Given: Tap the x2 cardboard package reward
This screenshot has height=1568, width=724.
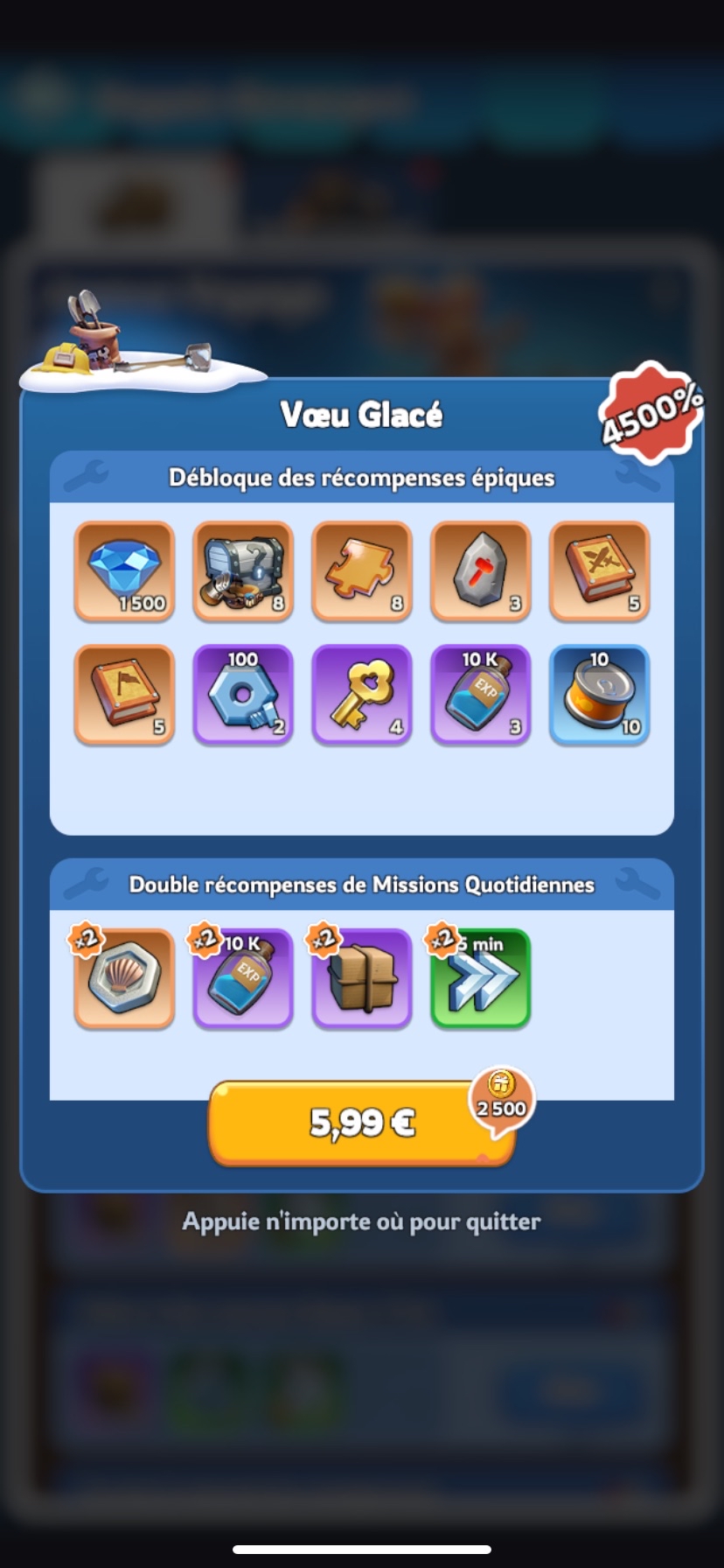Looking at the screenshot, I should coord(361,977).
